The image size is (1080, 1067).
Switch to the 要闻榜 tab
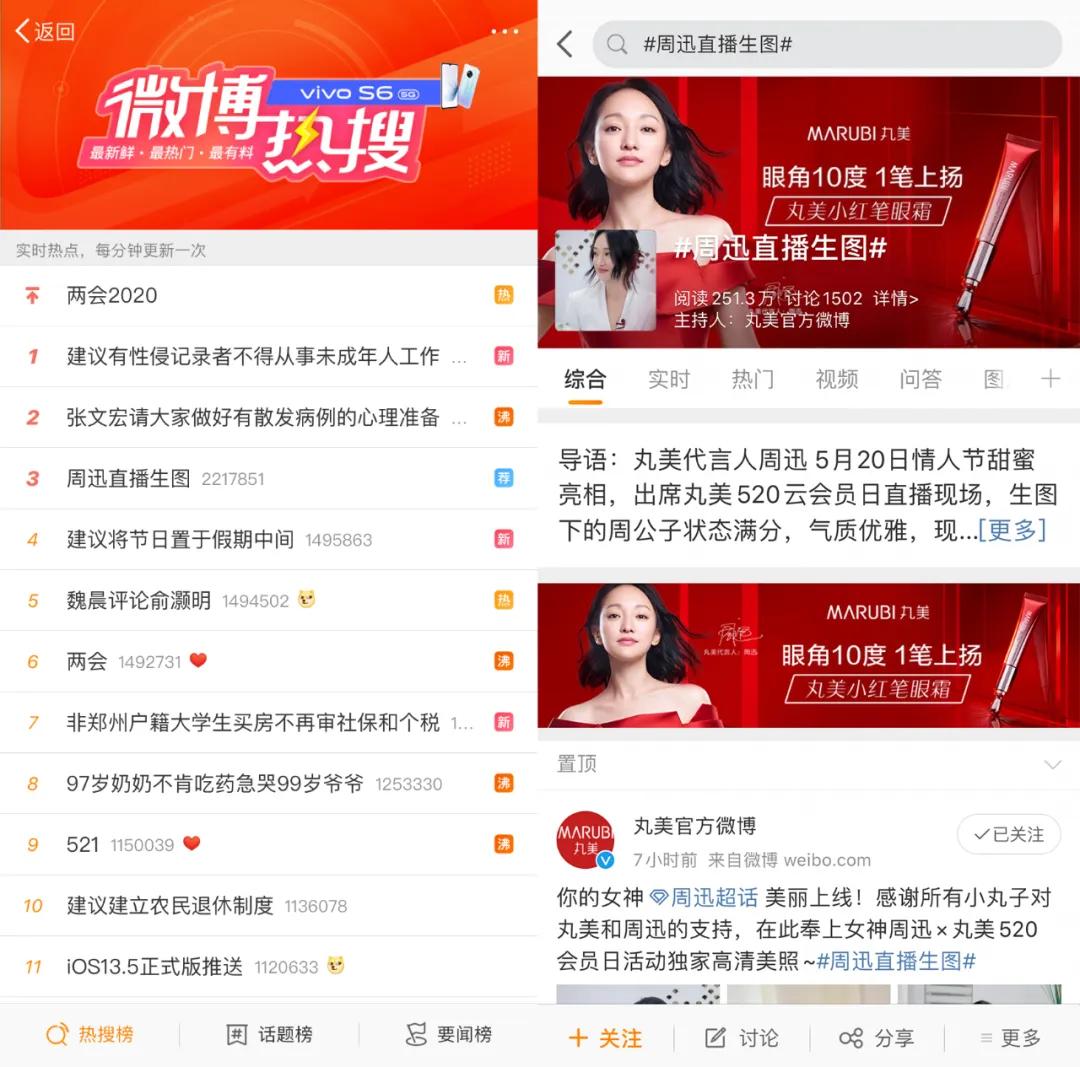point(448,1034)
